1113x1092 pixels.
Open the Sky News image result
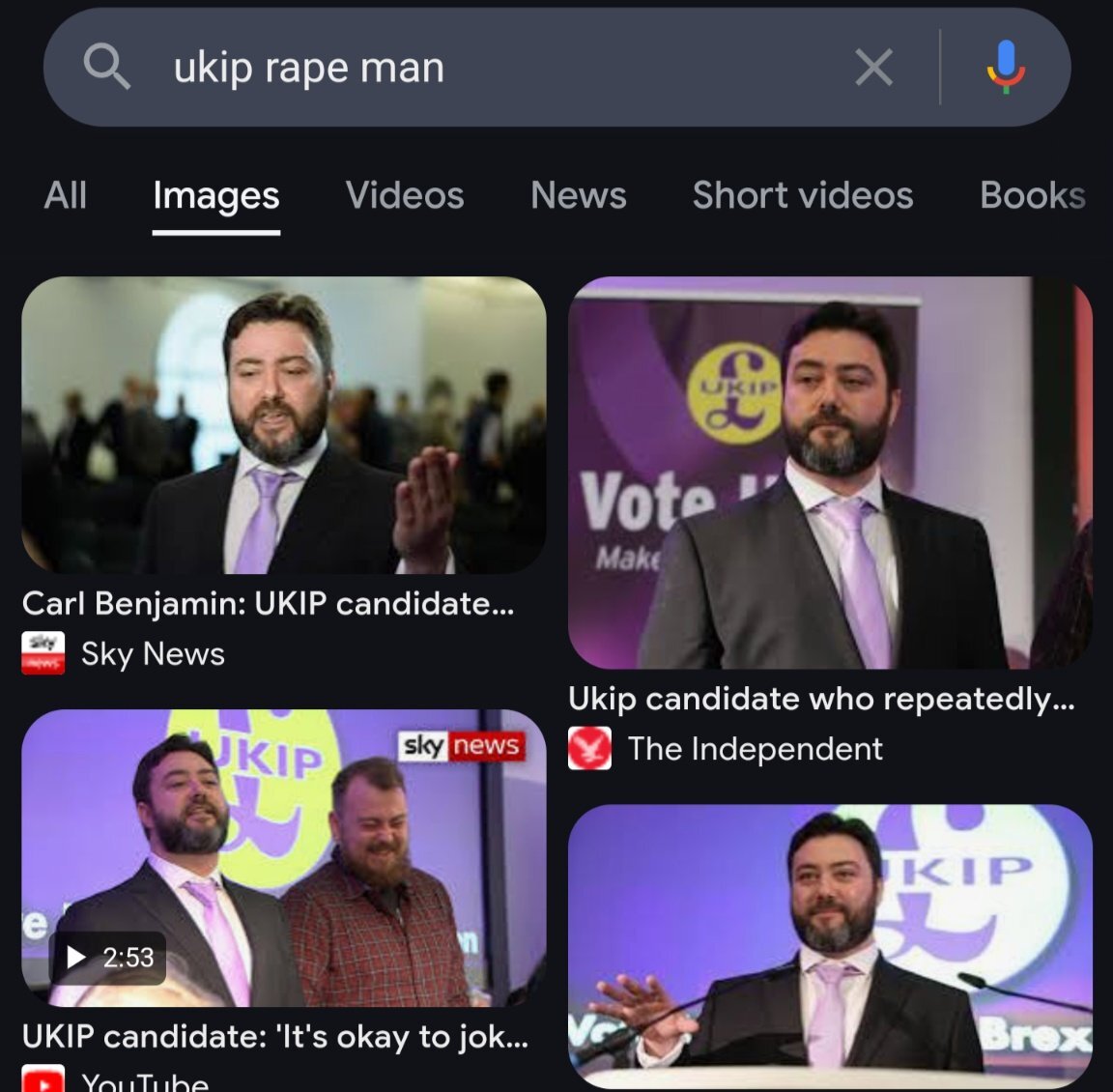(x=284, y=426)
